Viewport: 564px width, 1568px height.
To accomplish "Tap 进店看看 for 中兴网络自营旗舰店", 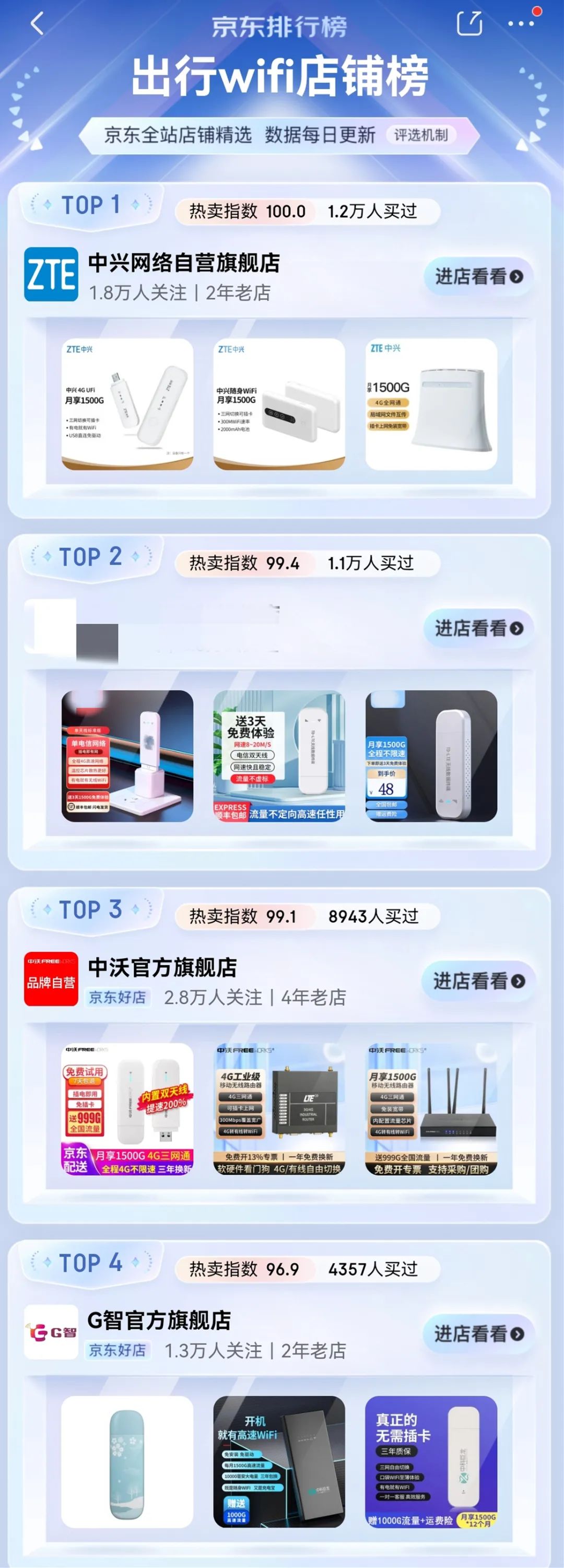I will point(479,276).
